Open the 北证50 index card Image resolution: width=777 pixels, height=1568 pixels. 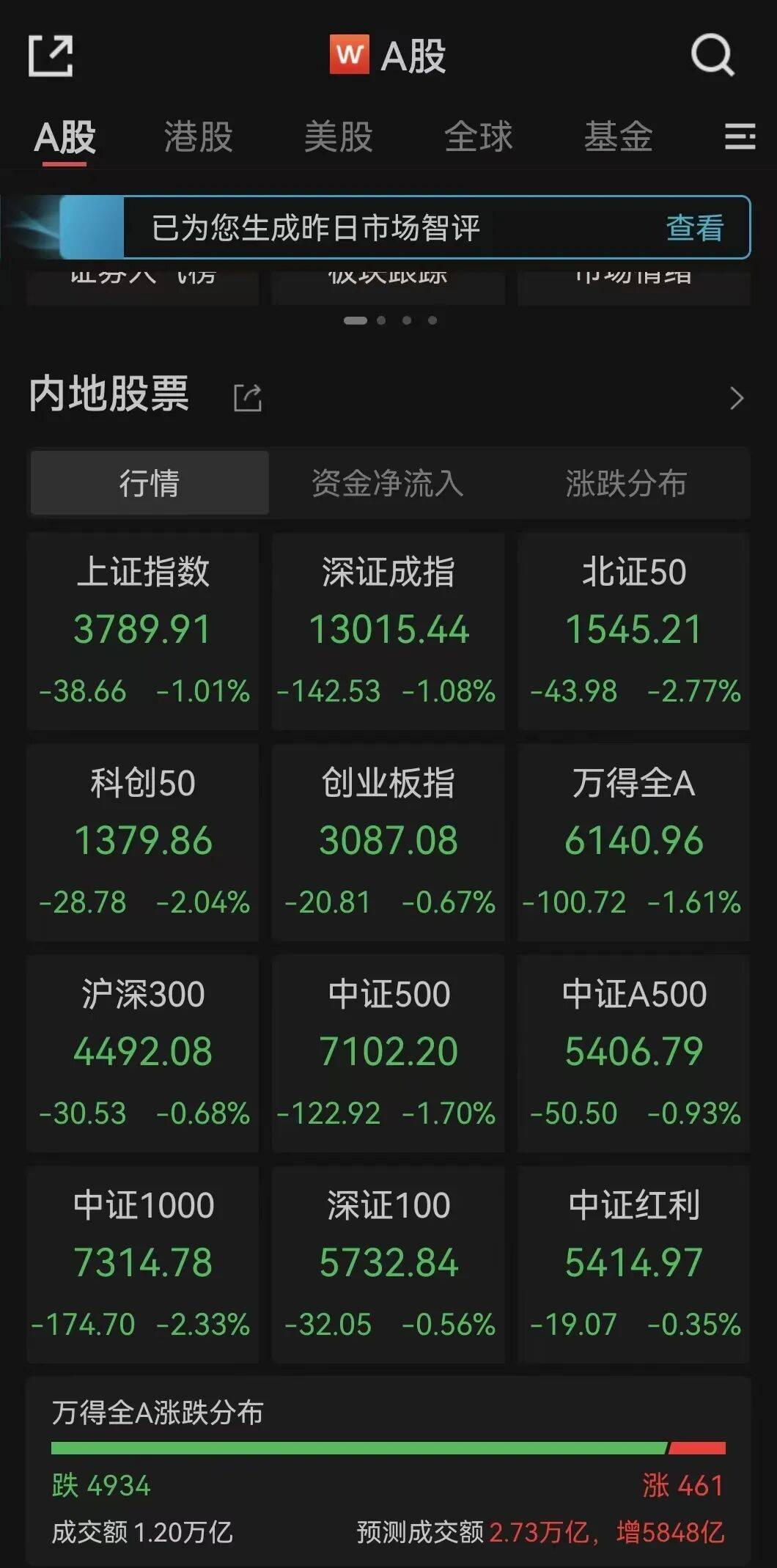pos(633,630)
